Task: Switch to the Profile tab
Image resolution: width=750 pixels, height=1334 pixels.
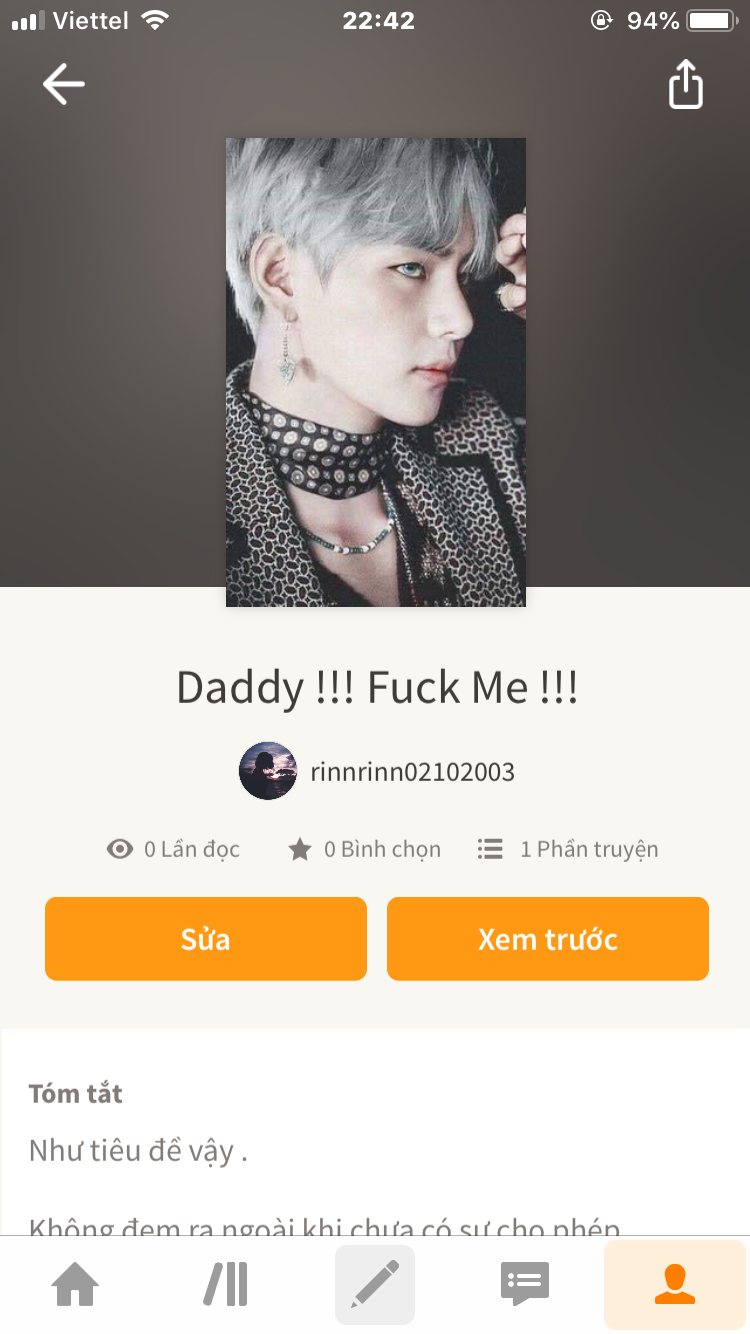Action: pyautogui.click(x=675, y=1284)
